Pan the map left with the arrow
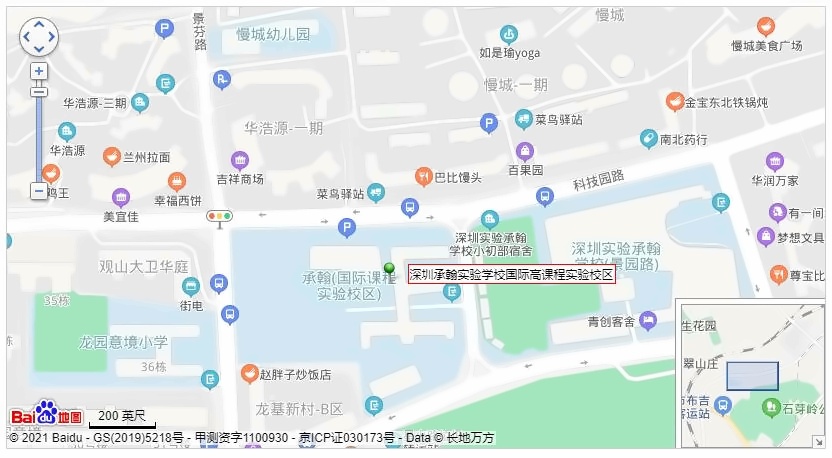Viewport: 832px width, 458px height. (26, 37)
